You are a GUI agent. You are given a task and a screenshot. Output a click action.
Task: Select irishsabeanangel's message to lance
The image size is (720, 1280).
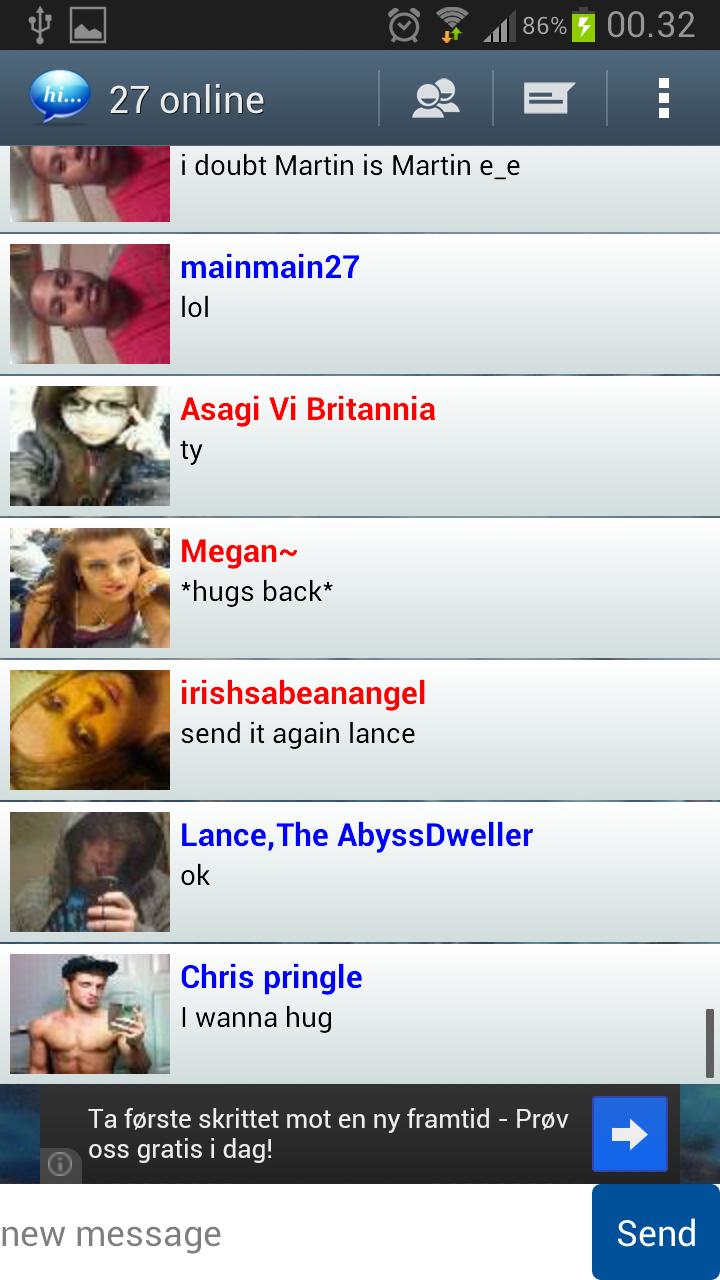coord(440,731)
